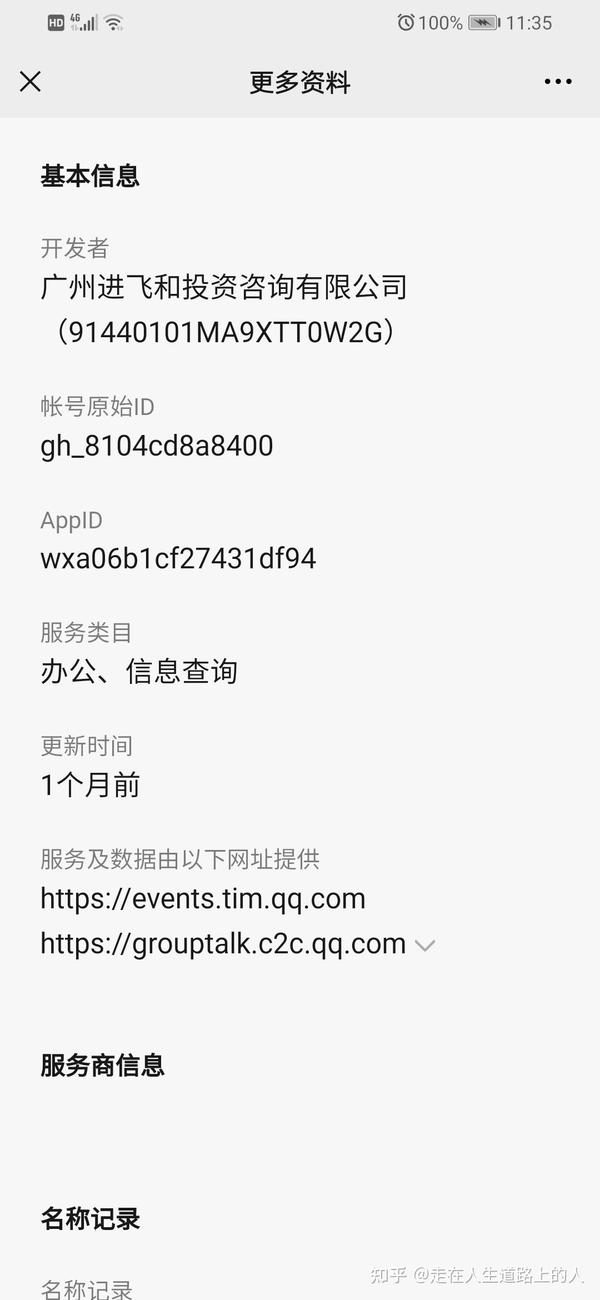Open the three-dot overflow menu
The width and height of the screenshot is (600, 1300).
[558, 82]
